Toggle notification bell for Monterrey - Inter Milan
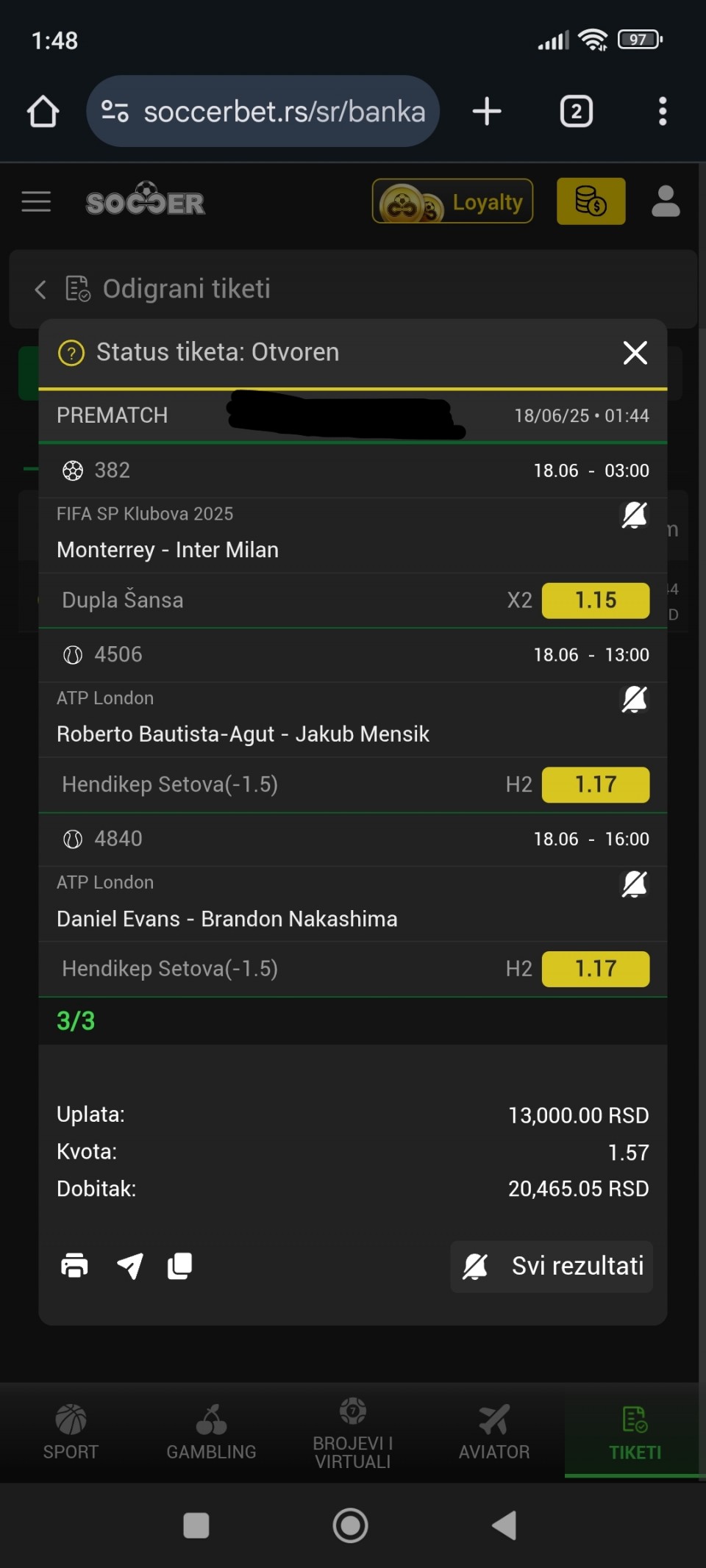 pos(635,515)
